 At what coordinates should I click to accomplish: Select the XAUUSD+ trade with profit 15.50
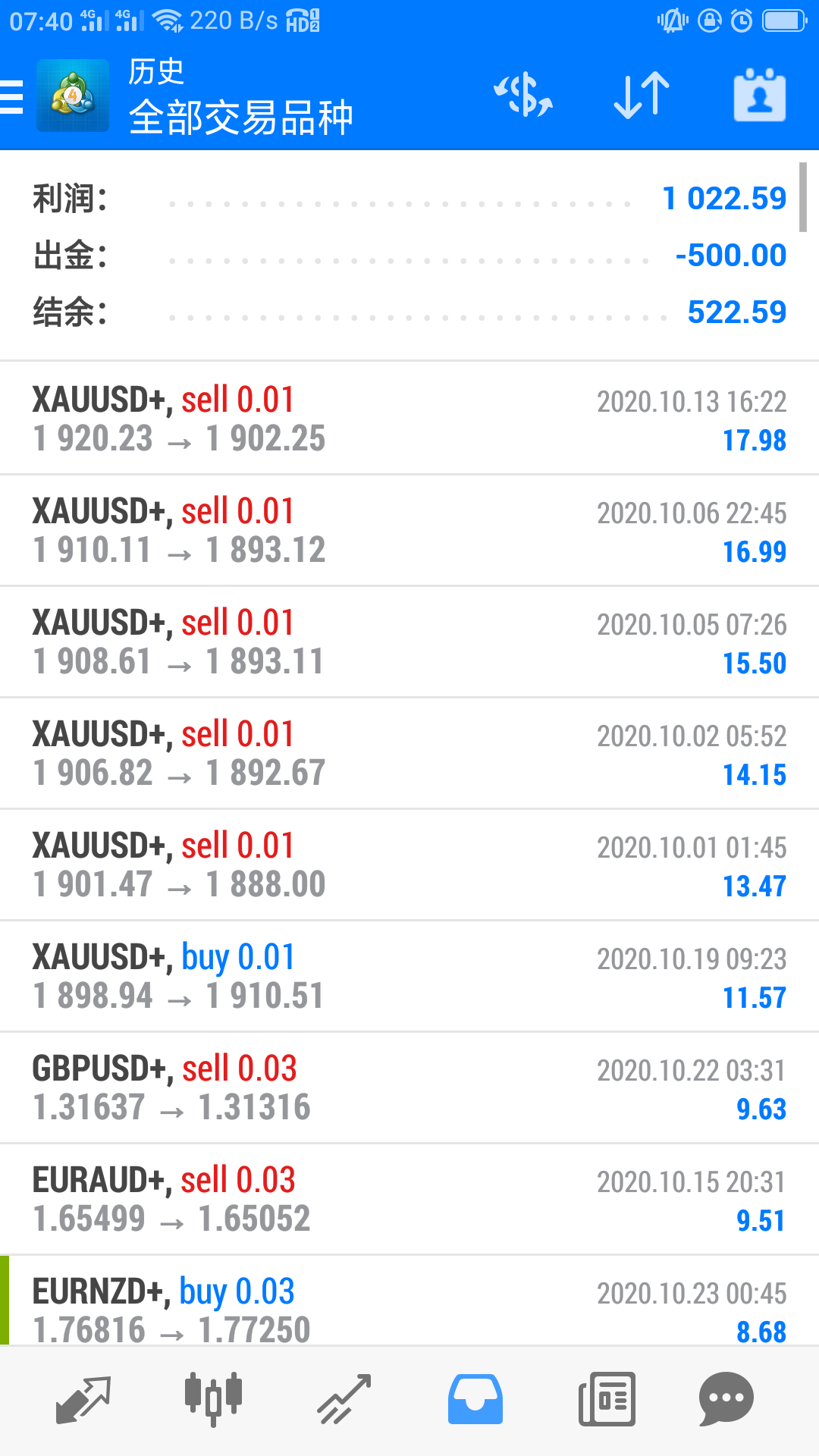(x=409, y=642)
